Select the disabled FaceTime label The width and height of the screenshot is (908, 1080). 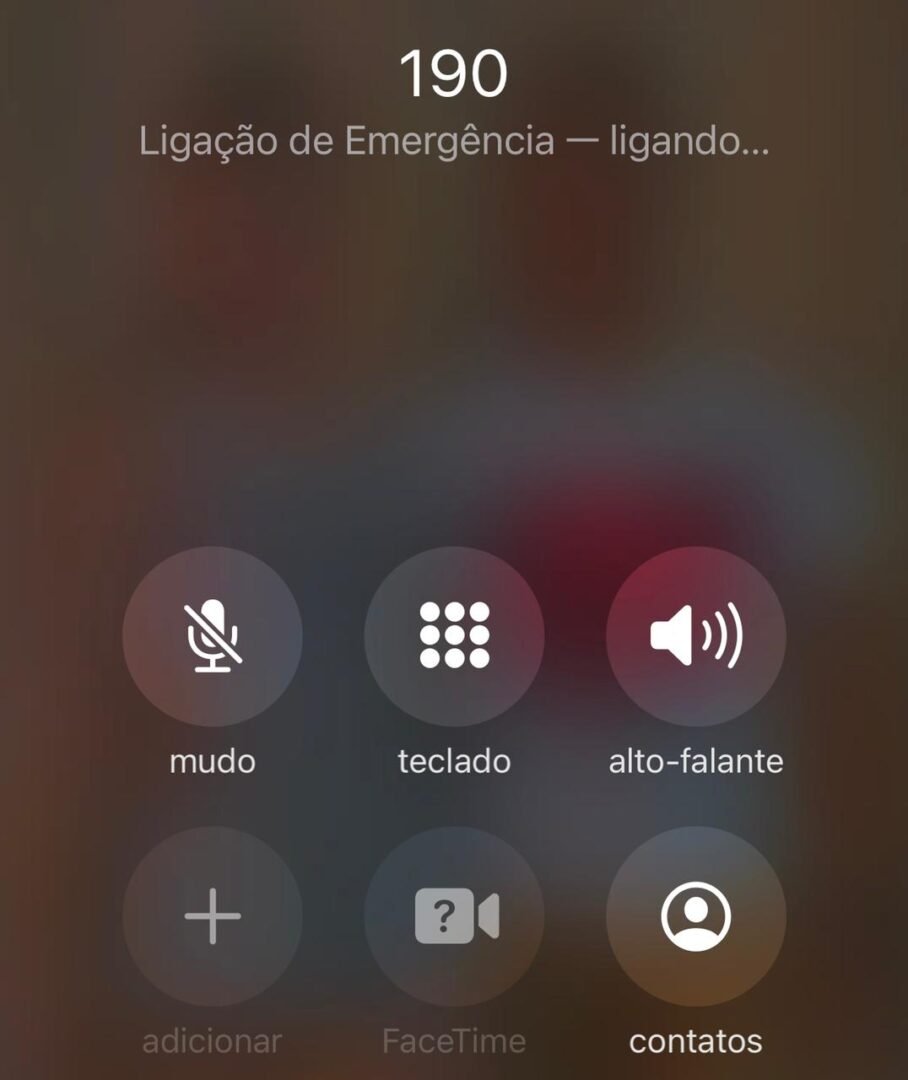(454, 1043)
